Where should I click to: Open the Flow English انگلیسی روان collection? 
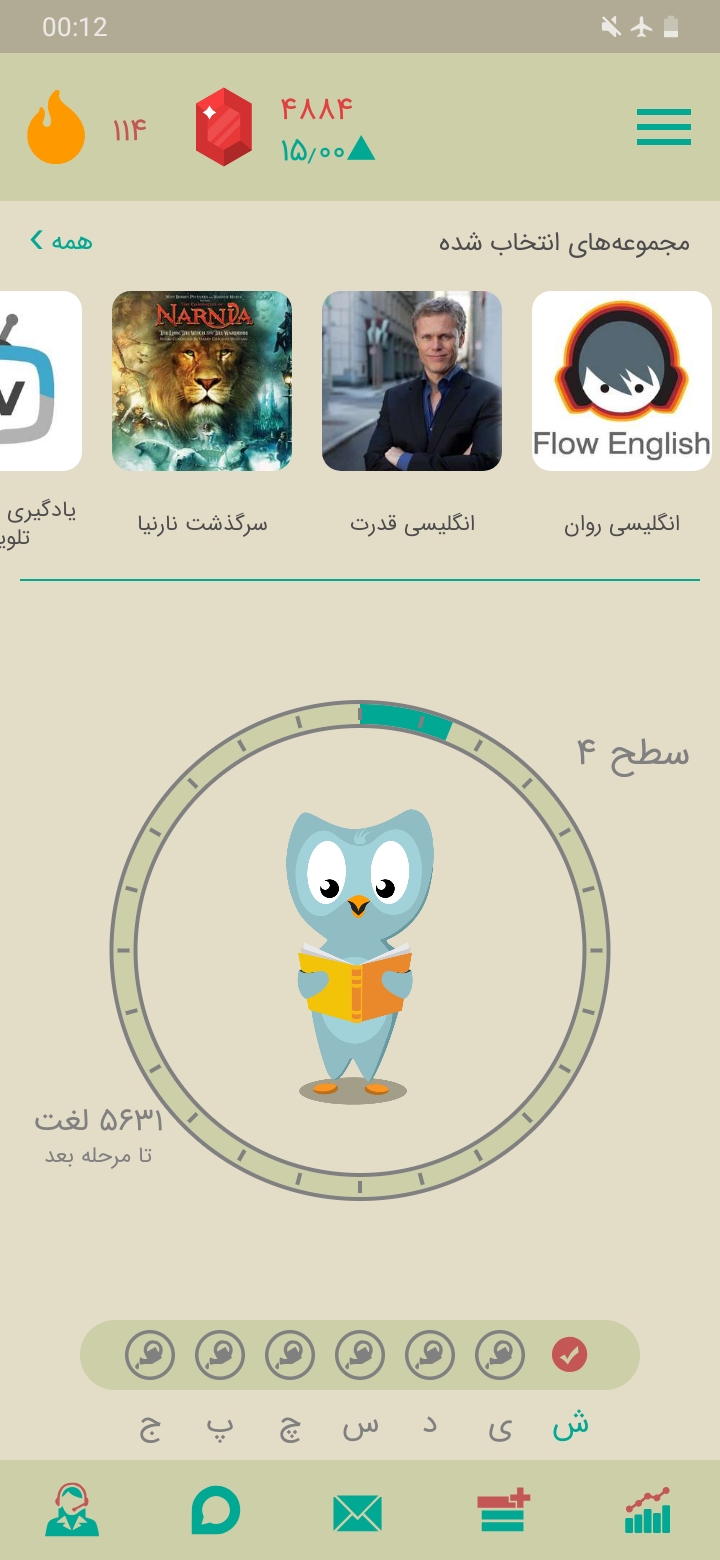coord(622,381)
